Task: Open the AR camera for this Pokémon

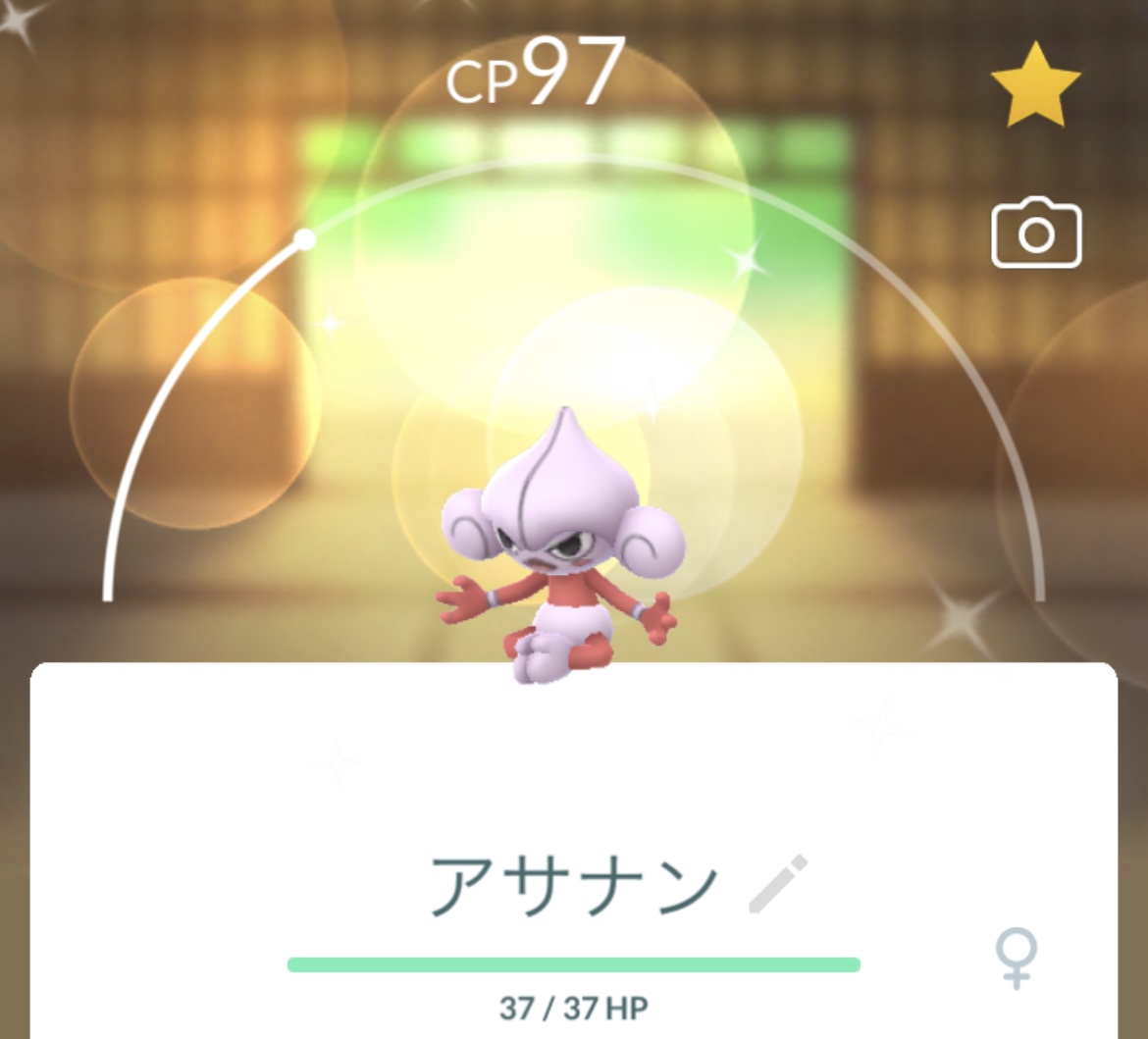Action: (x=1036, y=234)
